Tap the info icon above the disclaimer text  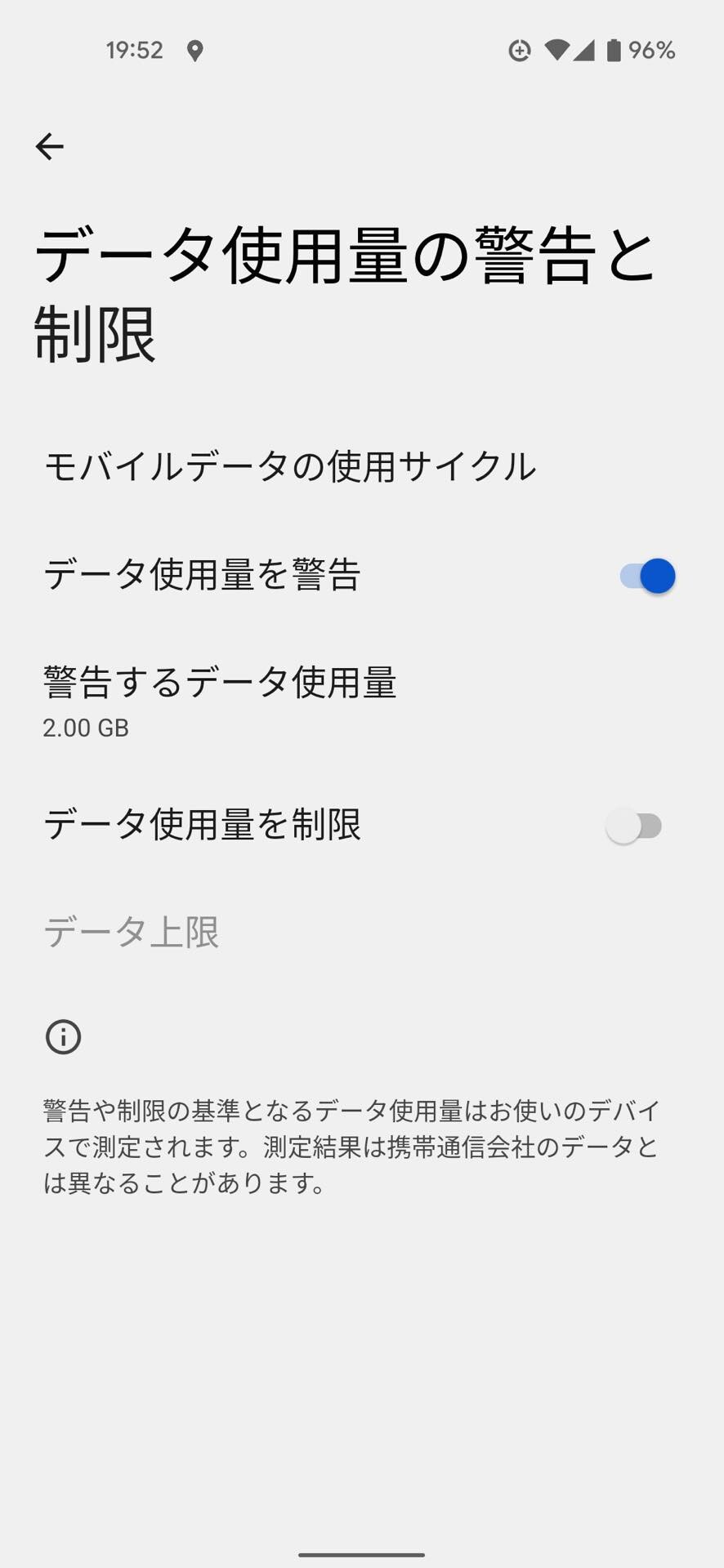(63, 1037)
